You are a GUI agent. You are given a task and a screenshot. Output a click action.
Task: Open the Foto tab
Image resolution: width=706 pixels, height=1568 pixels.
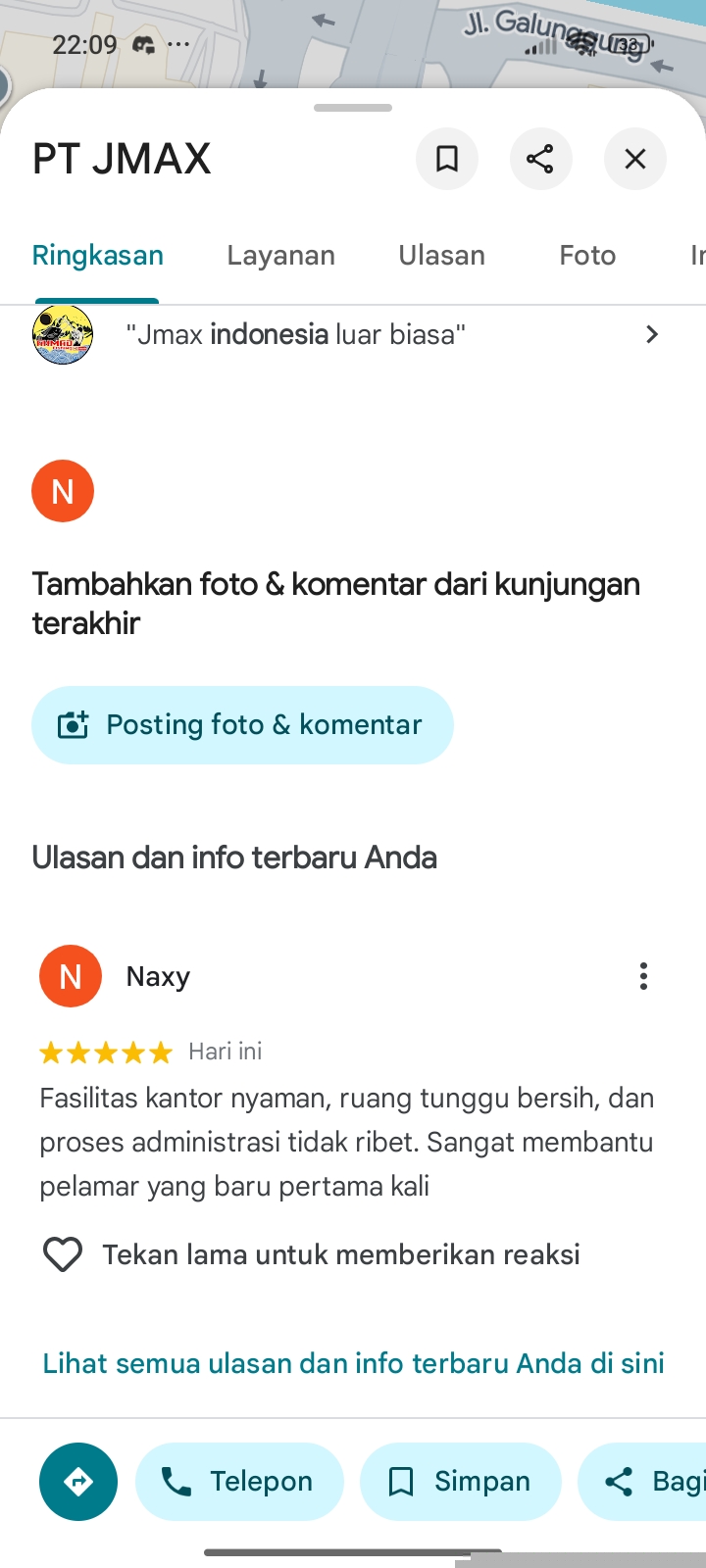click(x=587, y=256)
